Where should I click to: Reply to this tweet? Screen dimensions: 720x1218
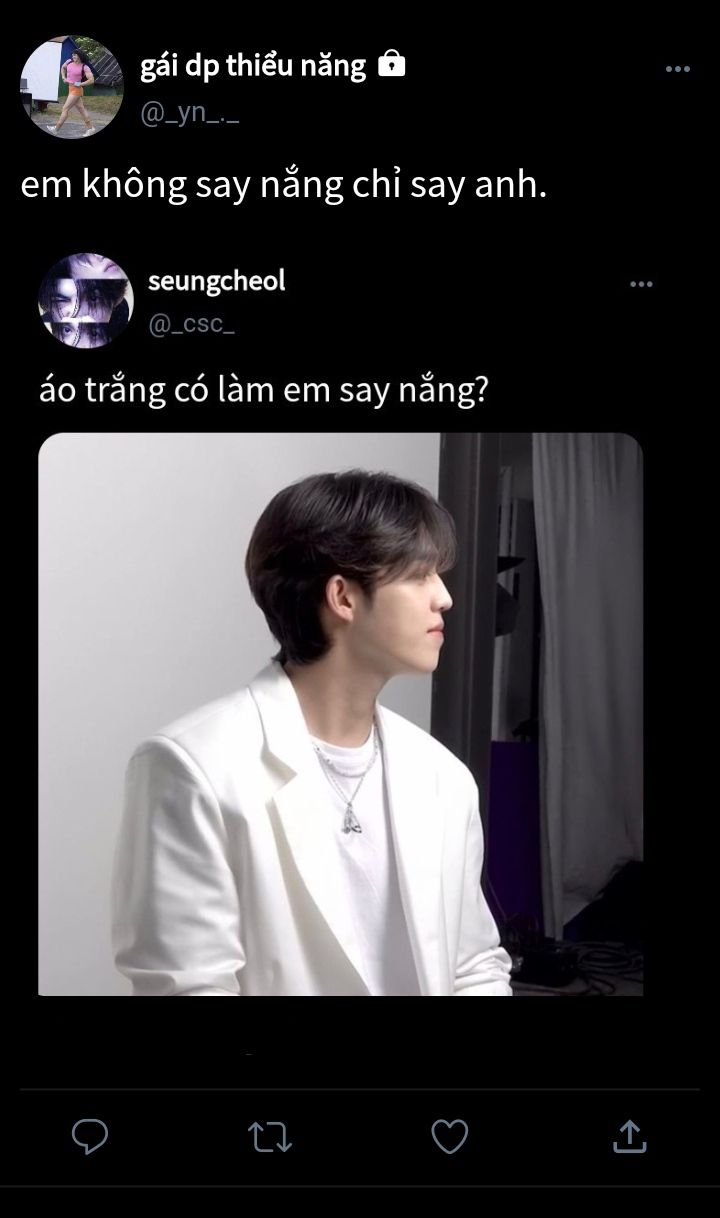(x=90, y=1136)
